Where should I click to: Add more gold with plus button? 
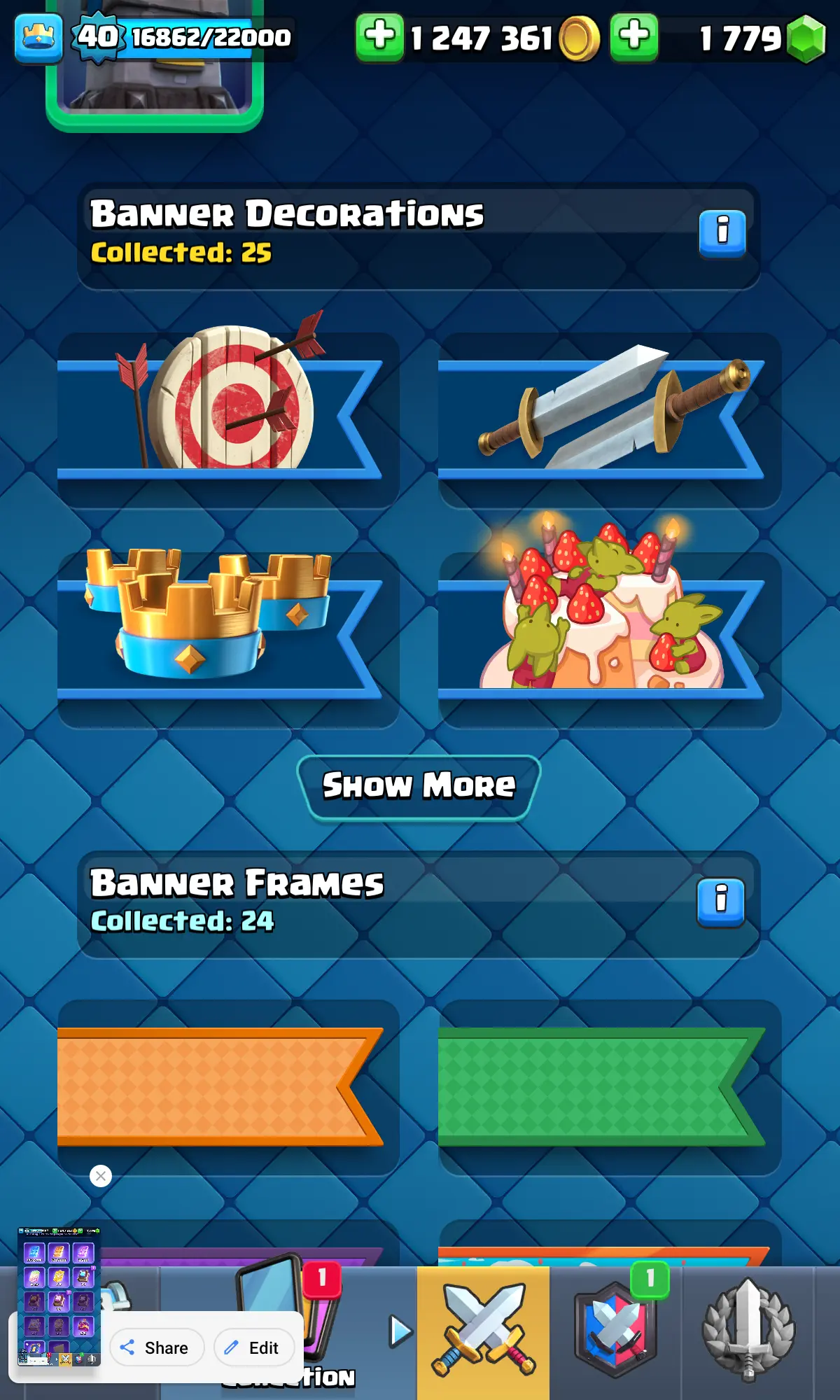pyautogui.click(x=379, y=36)
